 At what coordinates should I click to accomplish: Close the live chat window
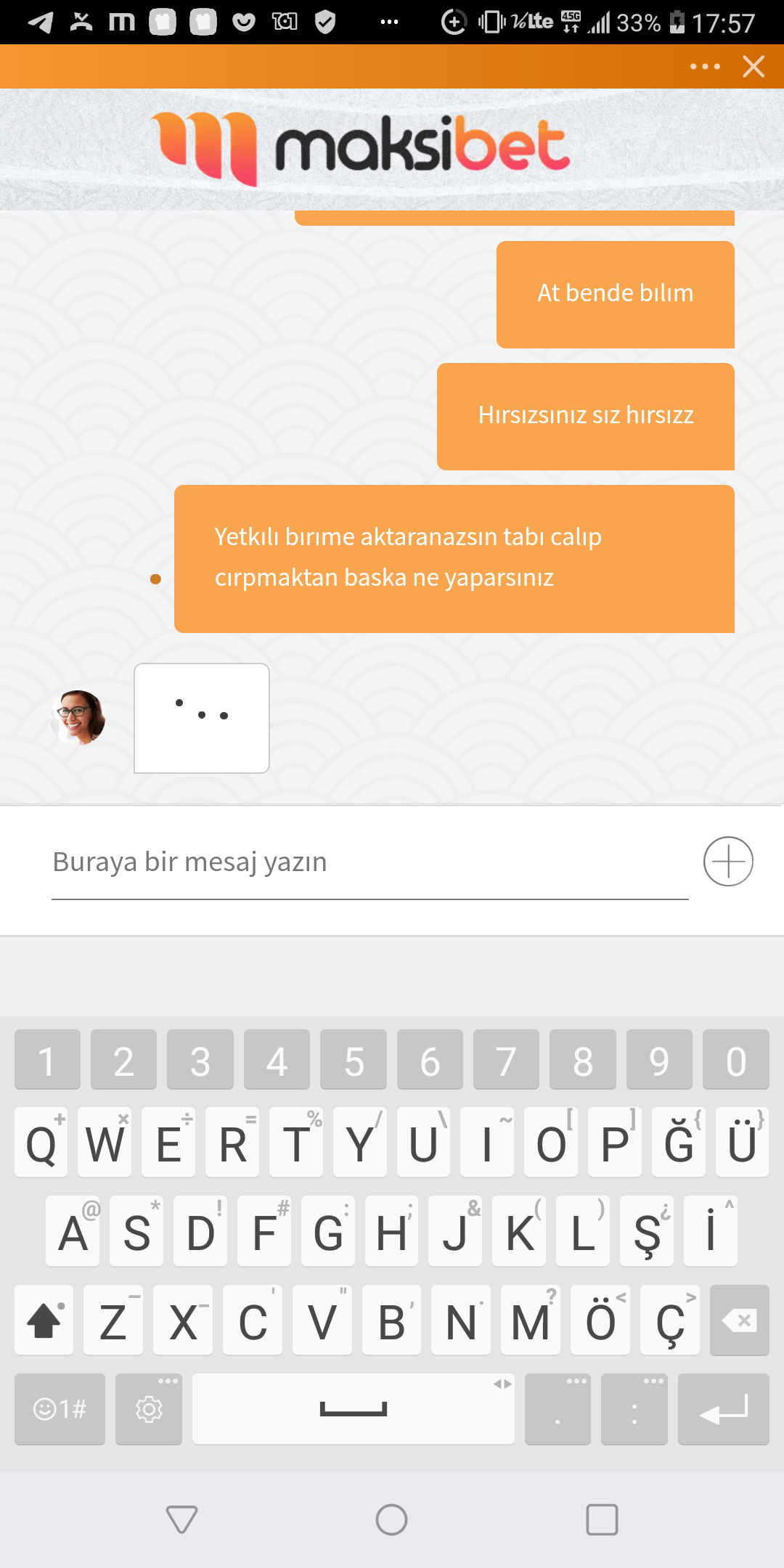pos(754,67)
